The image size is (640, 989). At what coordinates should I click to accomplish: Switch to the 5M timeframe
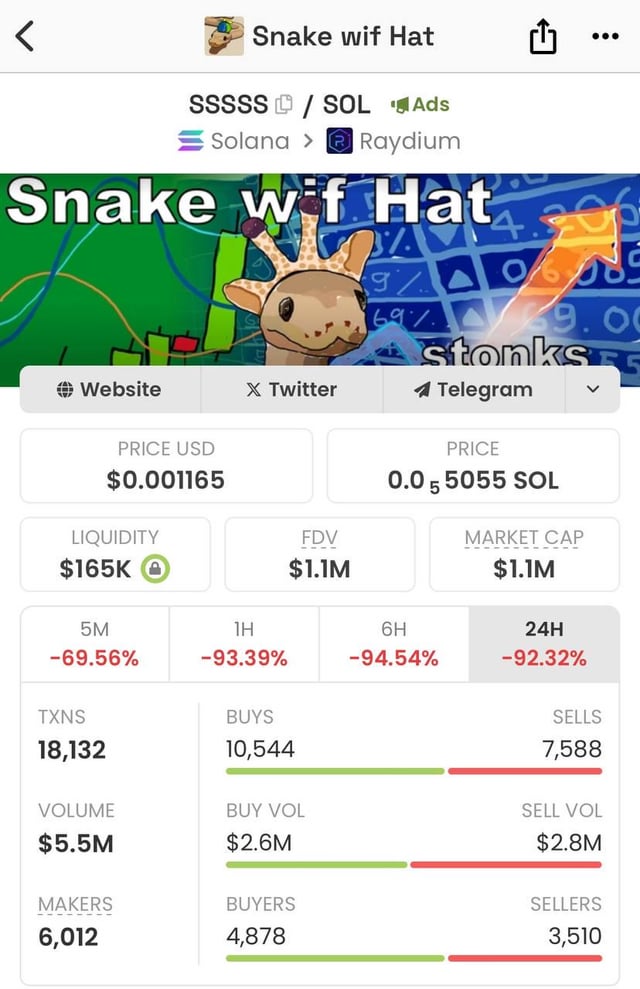(x=95, y=643)
